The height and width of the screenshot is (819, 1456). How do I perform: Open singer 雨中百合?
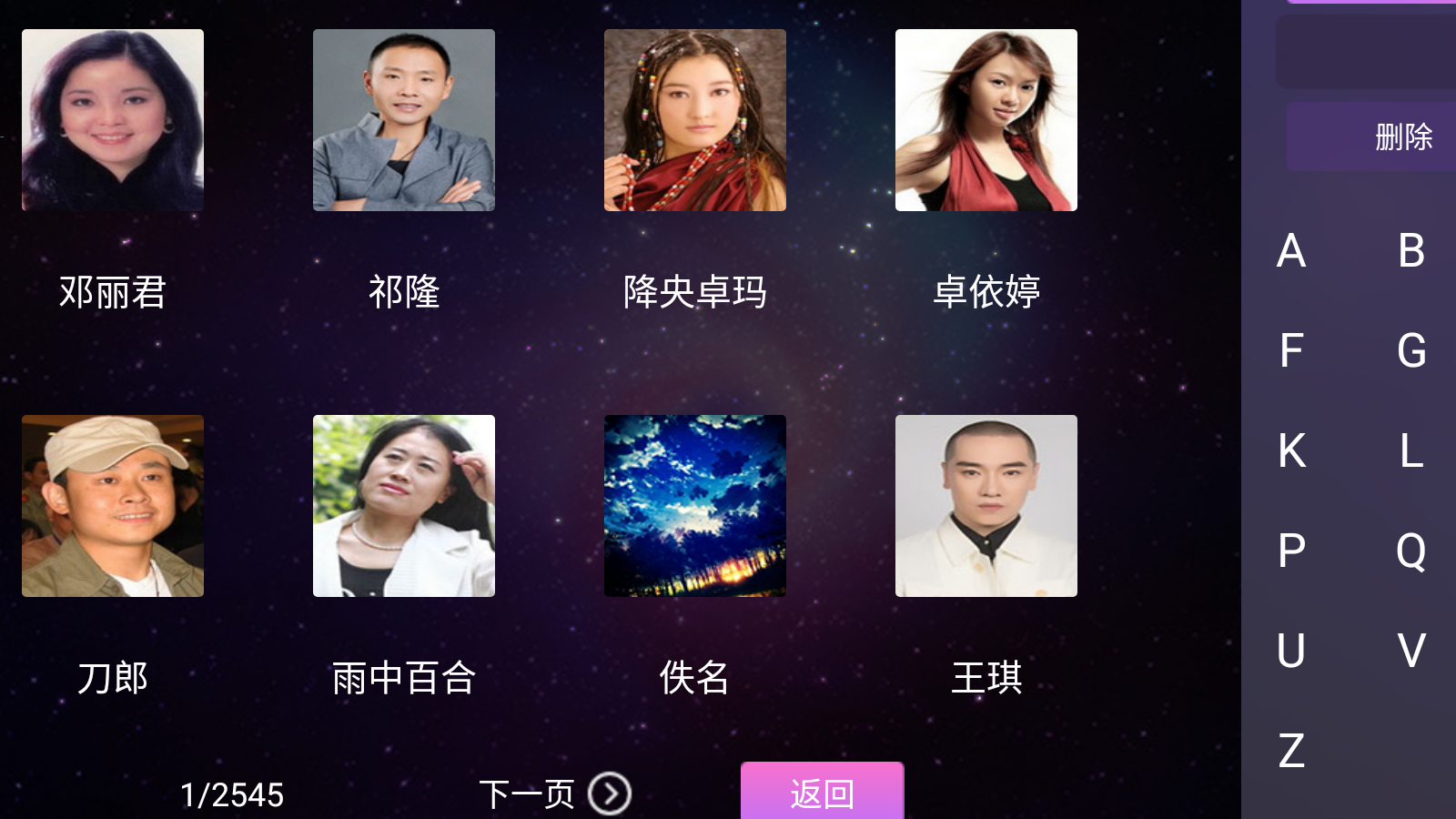pos(404,506)
